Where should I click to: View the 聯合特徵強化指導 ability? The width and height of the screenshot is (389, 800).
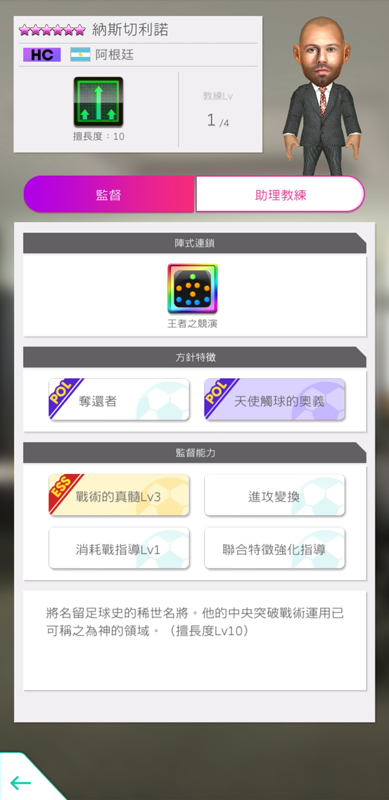click(x=275, y=548)
